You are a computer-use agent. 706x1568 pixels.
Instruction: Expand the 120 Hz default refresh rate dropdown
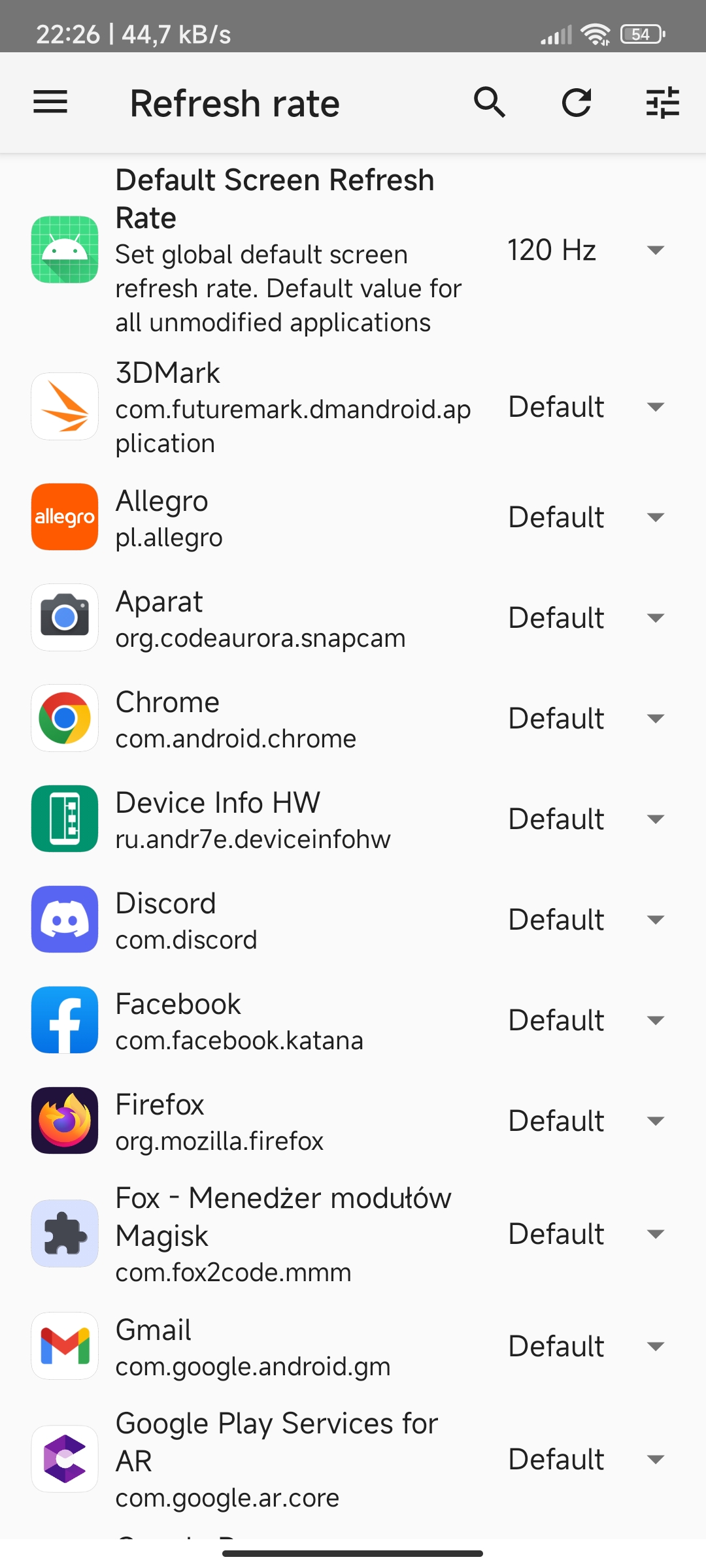click(586, 250)
